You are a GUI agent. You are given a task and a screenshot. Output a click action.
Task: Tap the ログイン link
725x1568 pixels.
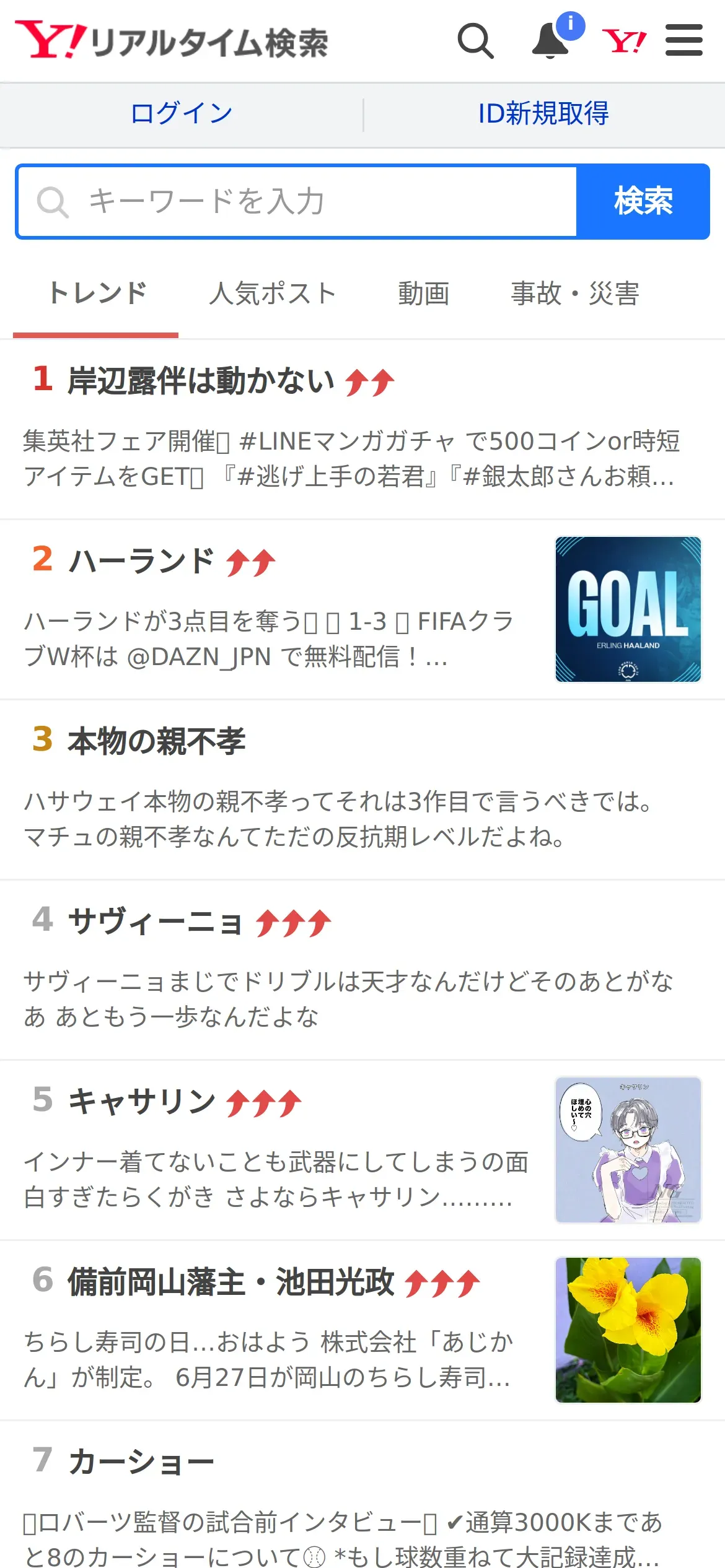pos(182,114)
